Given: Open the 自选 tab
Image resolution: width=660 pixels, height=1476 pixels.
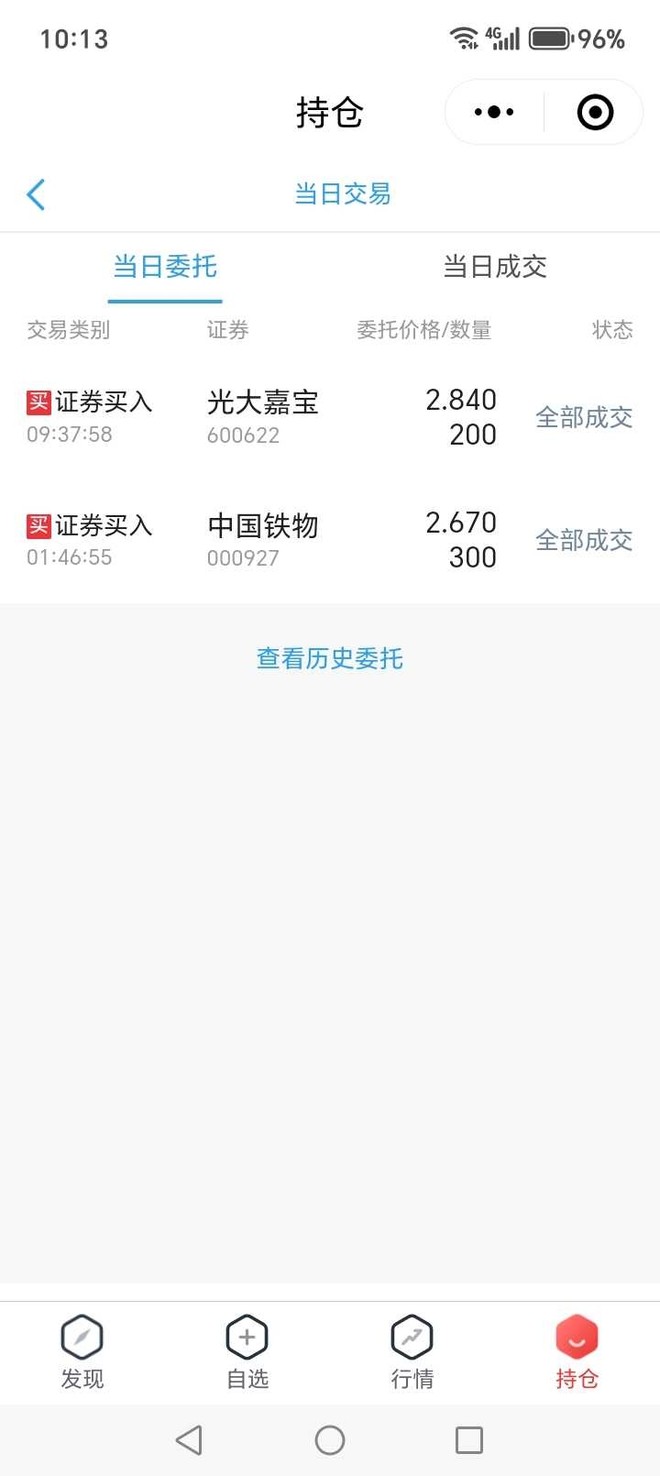Looking at the screenshot, I should (247, 1352).
